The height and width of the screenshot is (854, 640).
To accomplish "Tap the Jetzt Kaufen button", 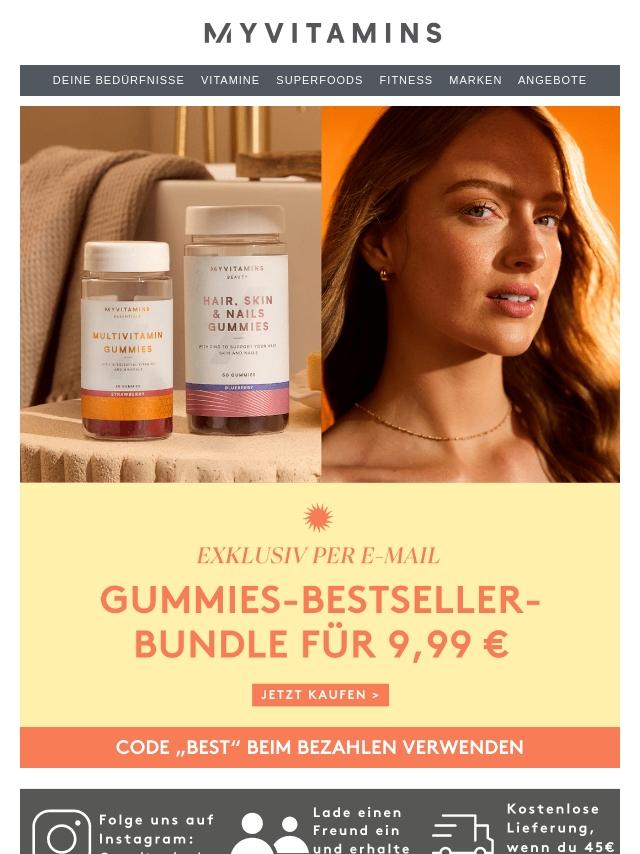I will point(320,695).
